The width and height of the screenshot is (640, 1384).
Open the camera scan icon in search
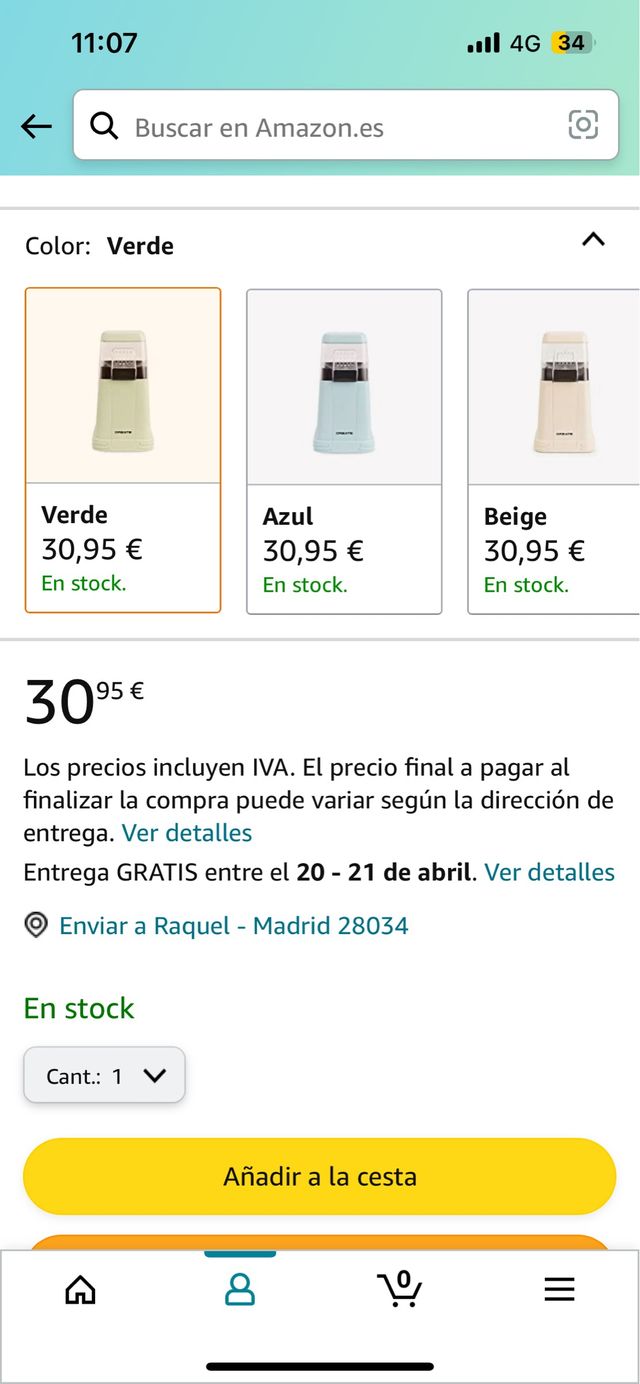click(583, 125)
